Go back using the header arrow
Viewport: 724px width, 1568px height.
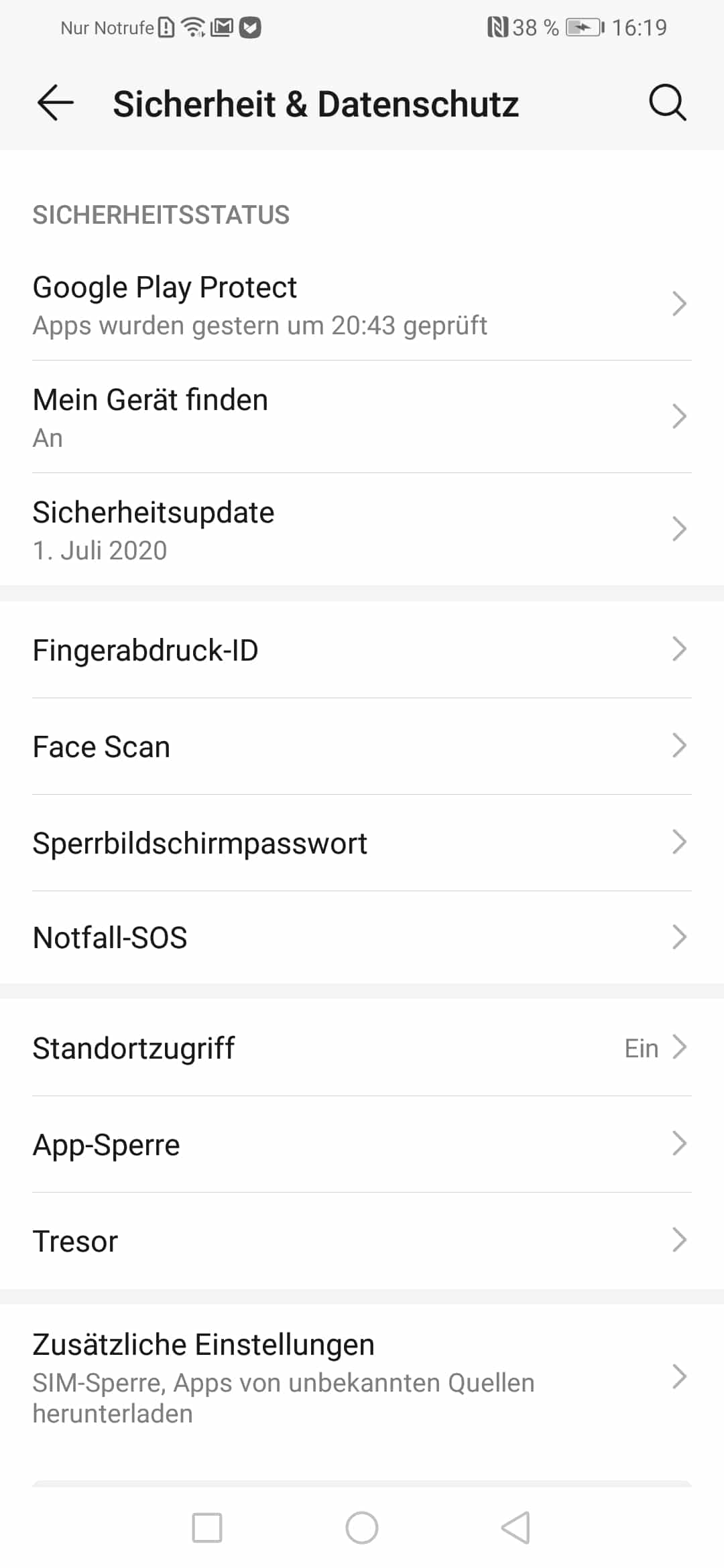(55, 103)
